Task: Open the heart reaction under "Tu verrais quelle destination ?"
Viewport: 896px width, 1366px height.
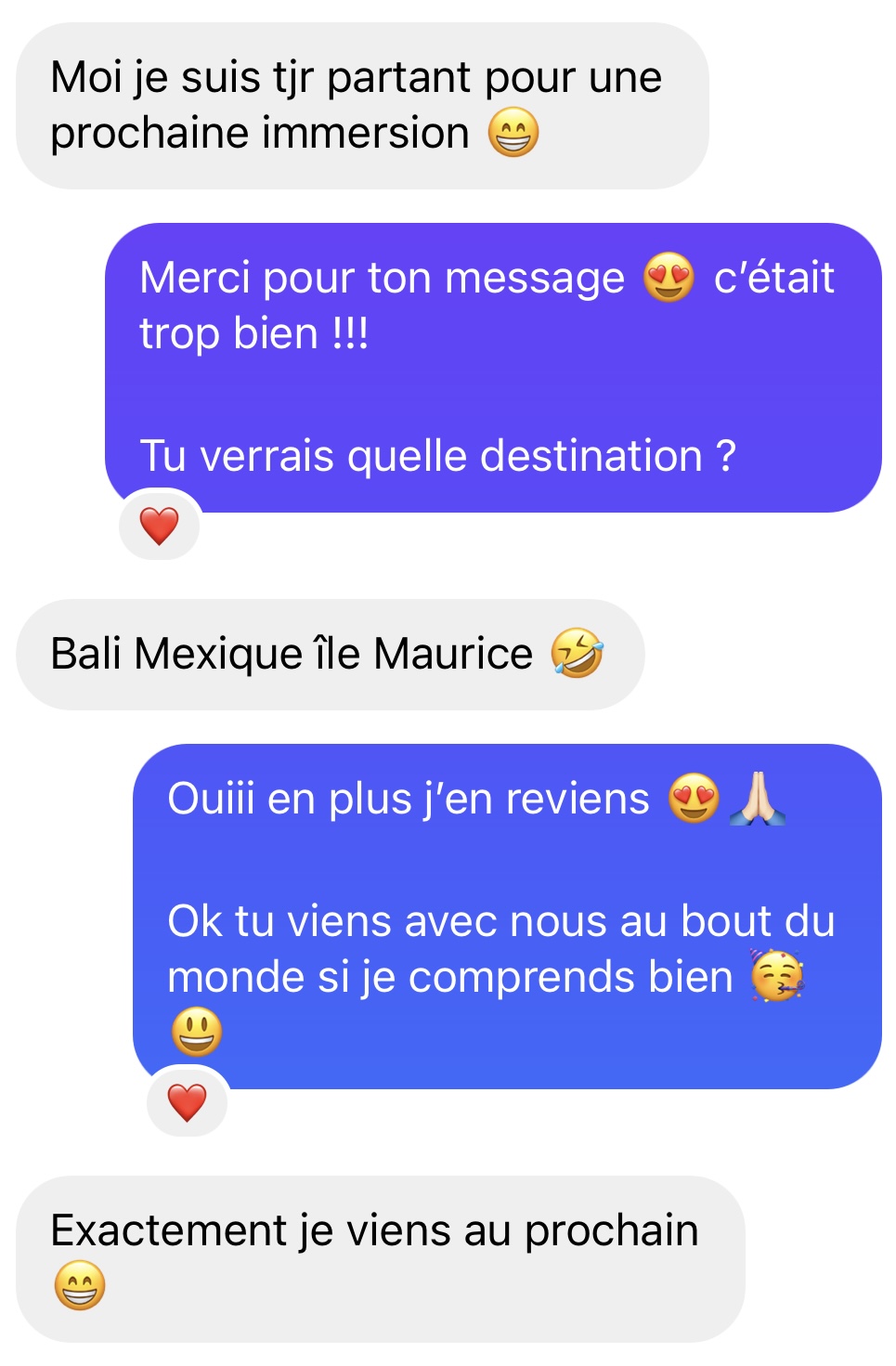Action: coord(159,526)
